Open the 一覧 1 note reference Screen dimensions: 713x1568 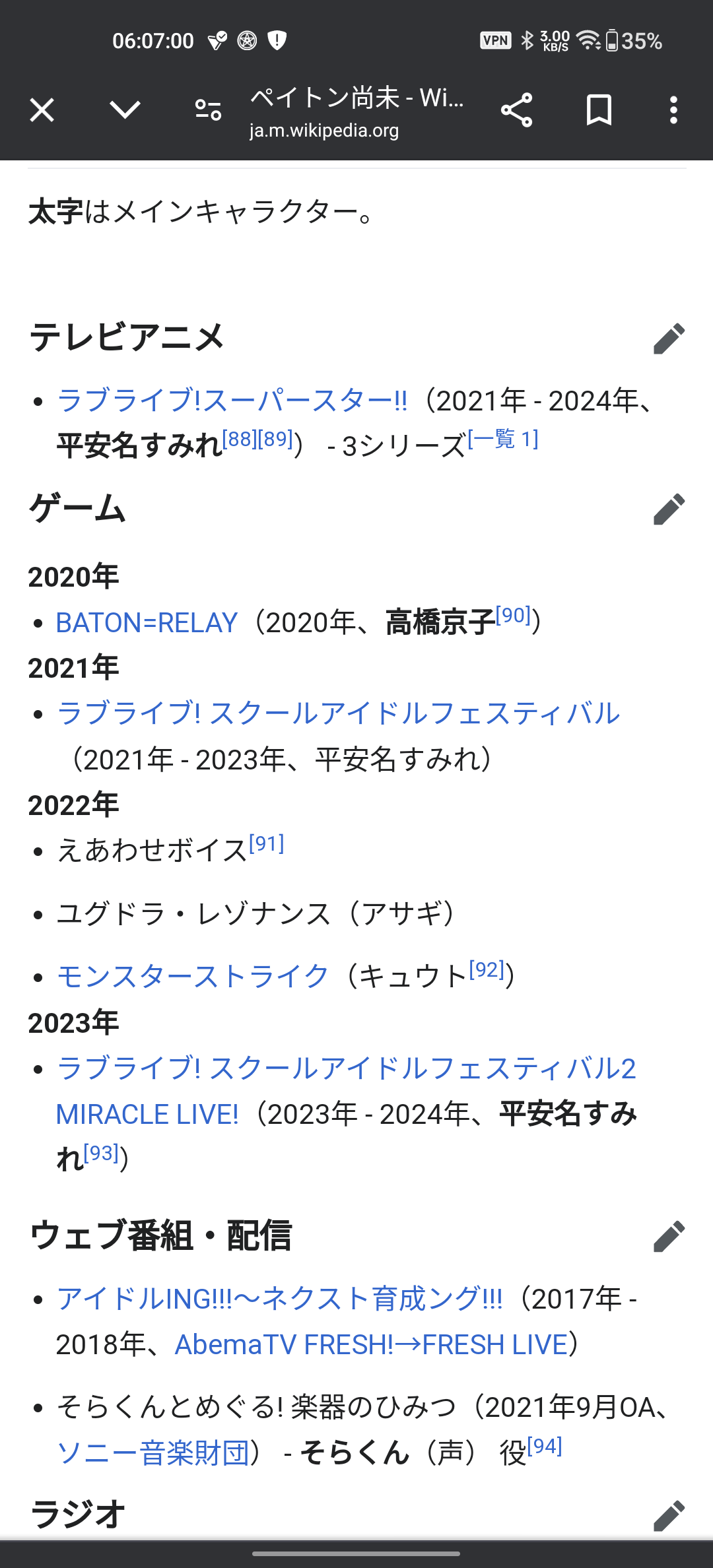[504, 439]
